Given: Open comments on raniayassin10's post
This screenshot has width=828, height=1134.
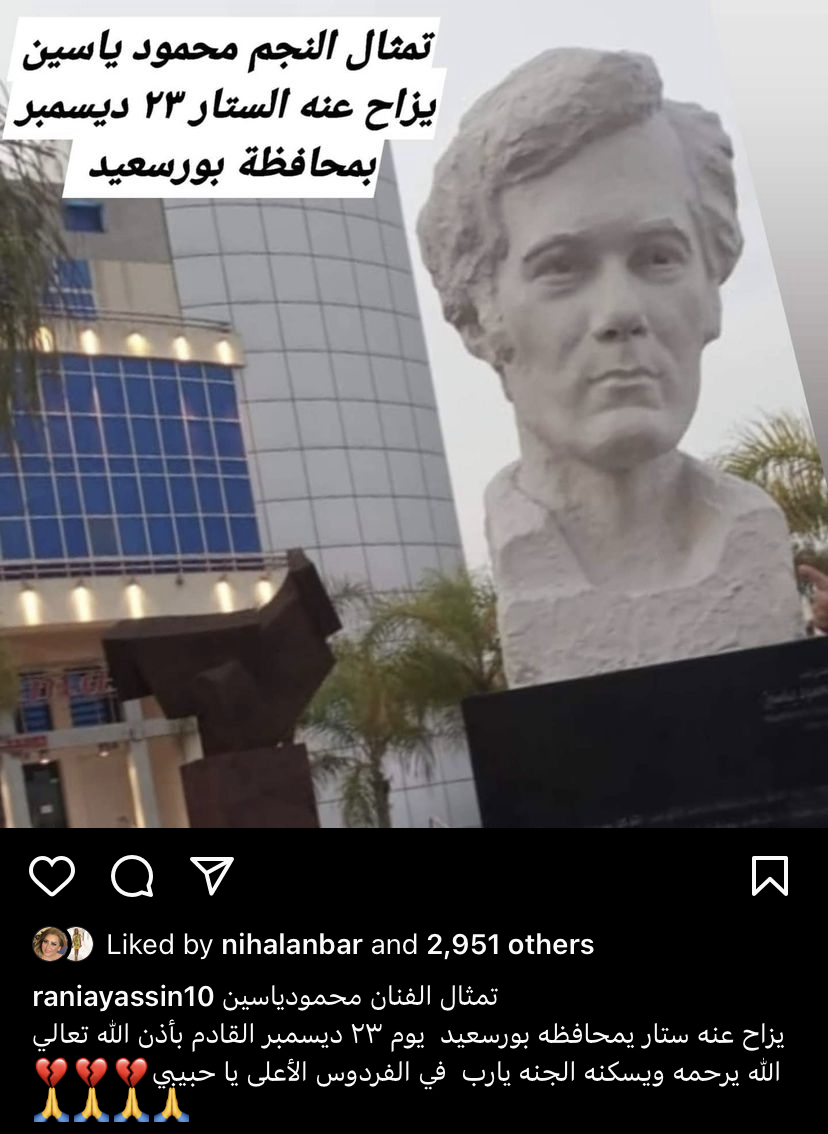Looking at the screenshot, I should (132, 877).
